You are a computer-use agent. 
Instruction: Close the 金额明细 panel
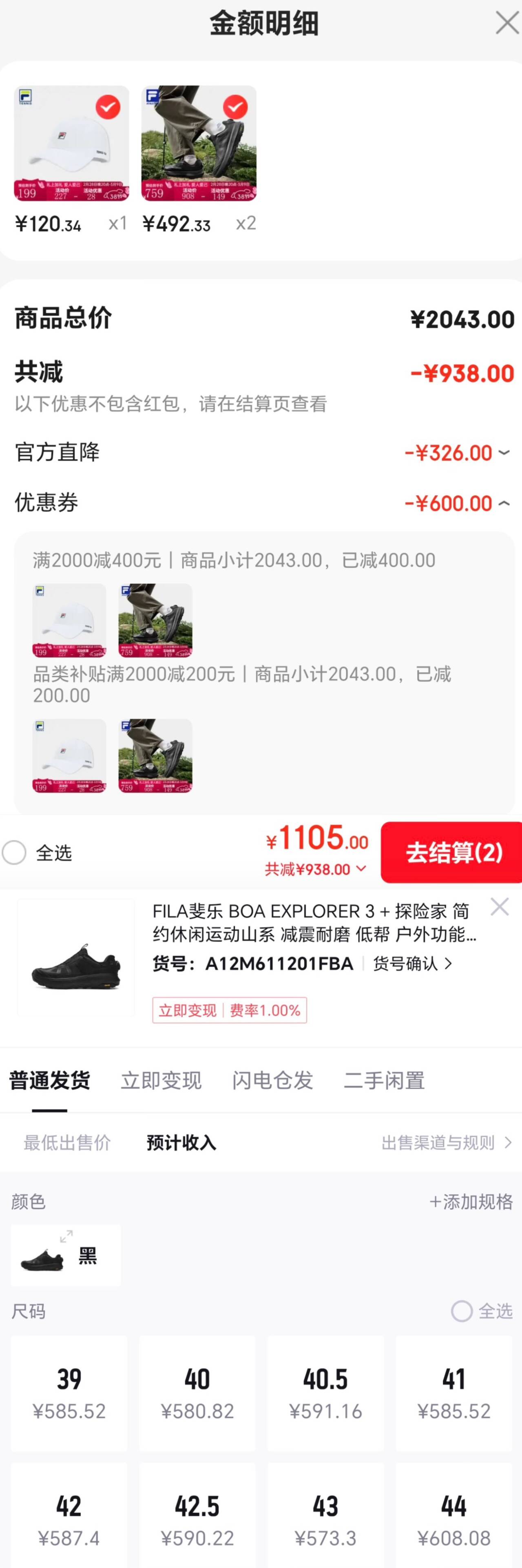(506, 23)
